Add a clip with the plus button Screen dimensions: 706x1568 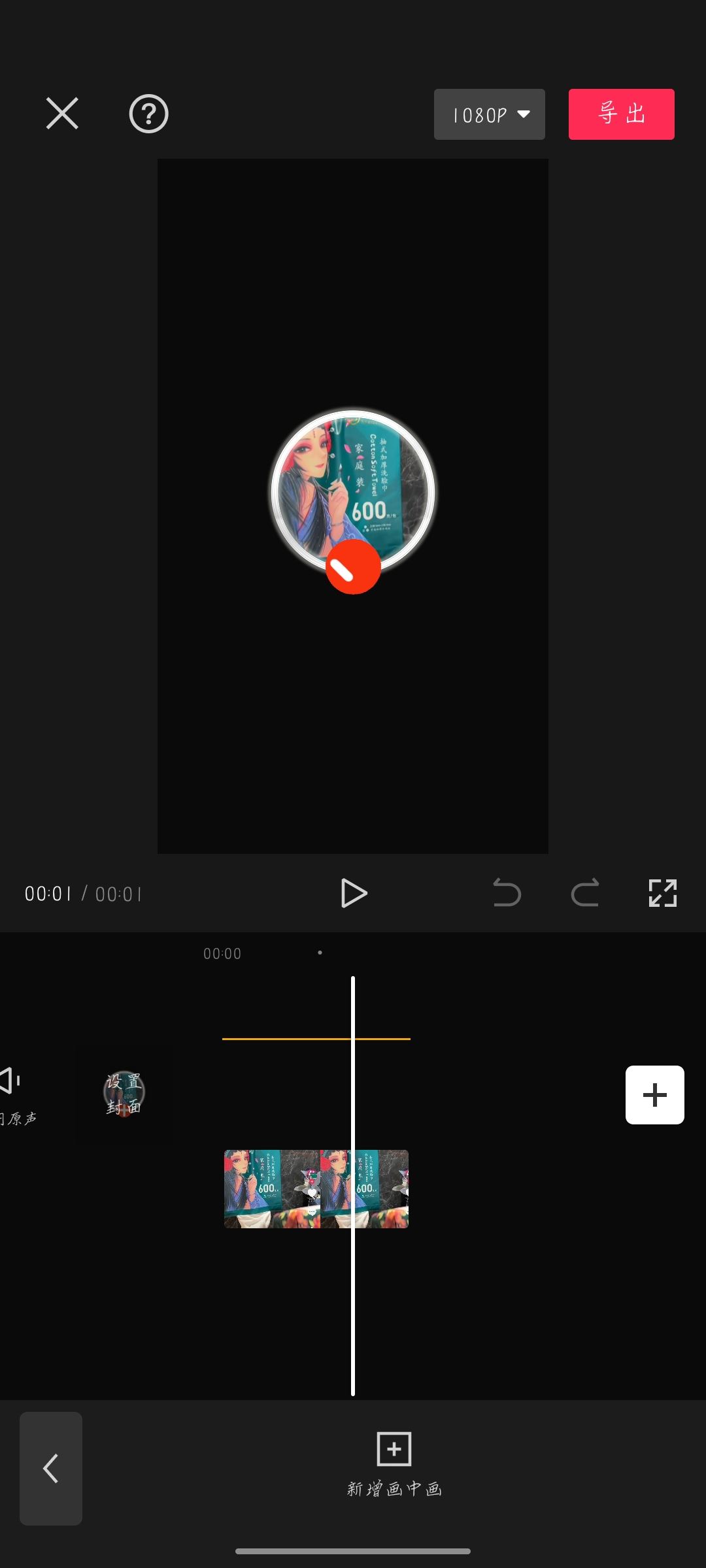[x=654, y=1095]
